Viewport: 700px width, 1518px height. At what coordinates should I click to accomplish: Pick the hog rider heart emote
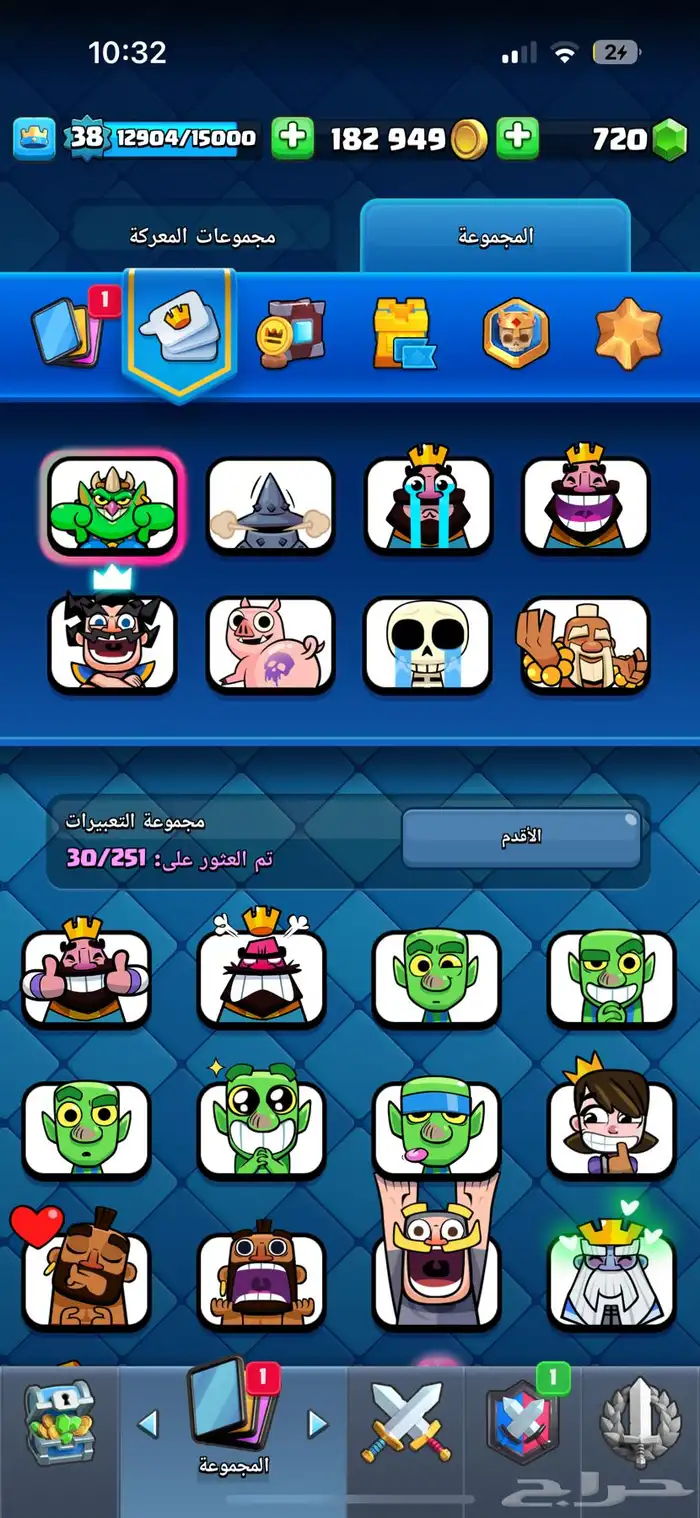pyautogui.click(x=87, y=1280)
